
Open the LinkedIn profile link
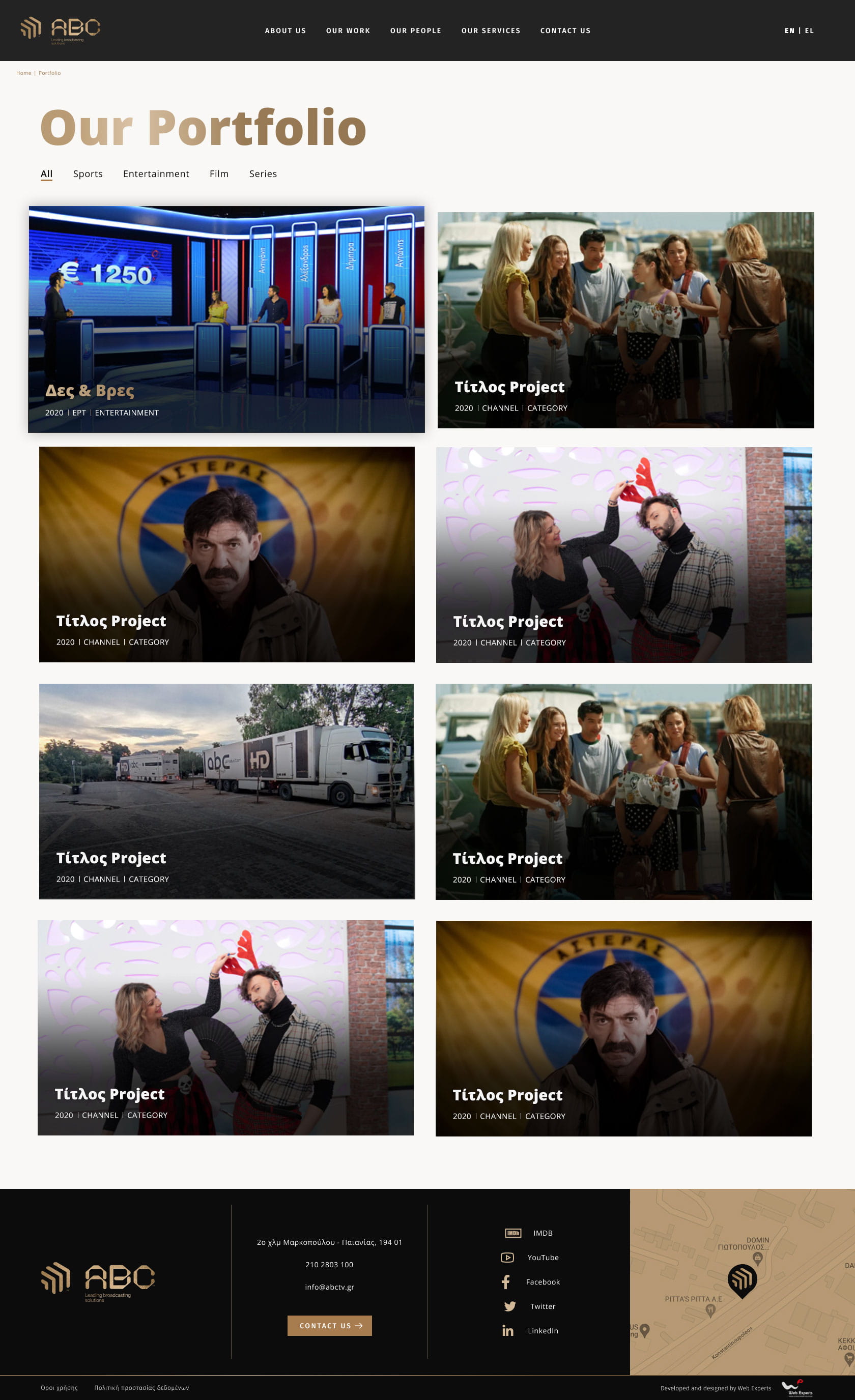pyautogui.click(x=543, y=1331)
